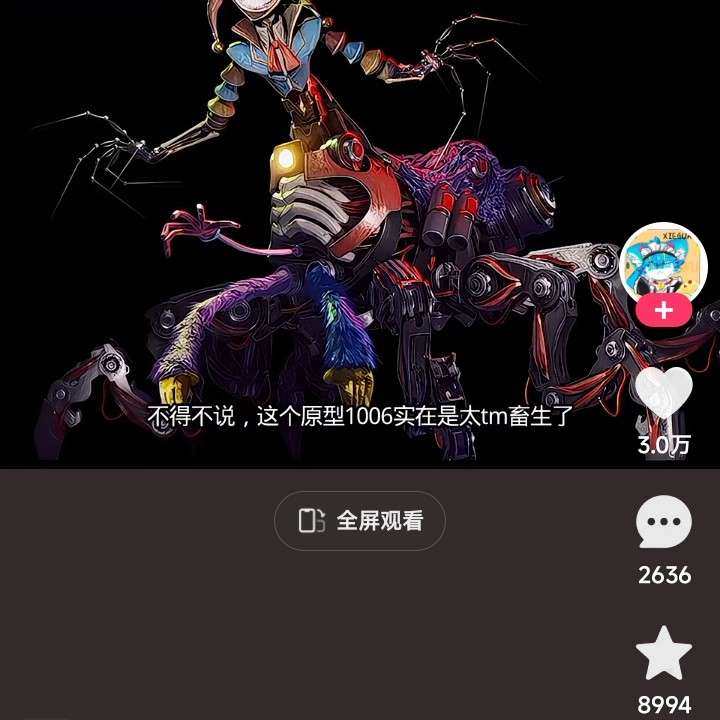The width and height of the screenshot is (720, 720).
Task: Tap the 全屏观看 full-screen button
Action: 360,521
